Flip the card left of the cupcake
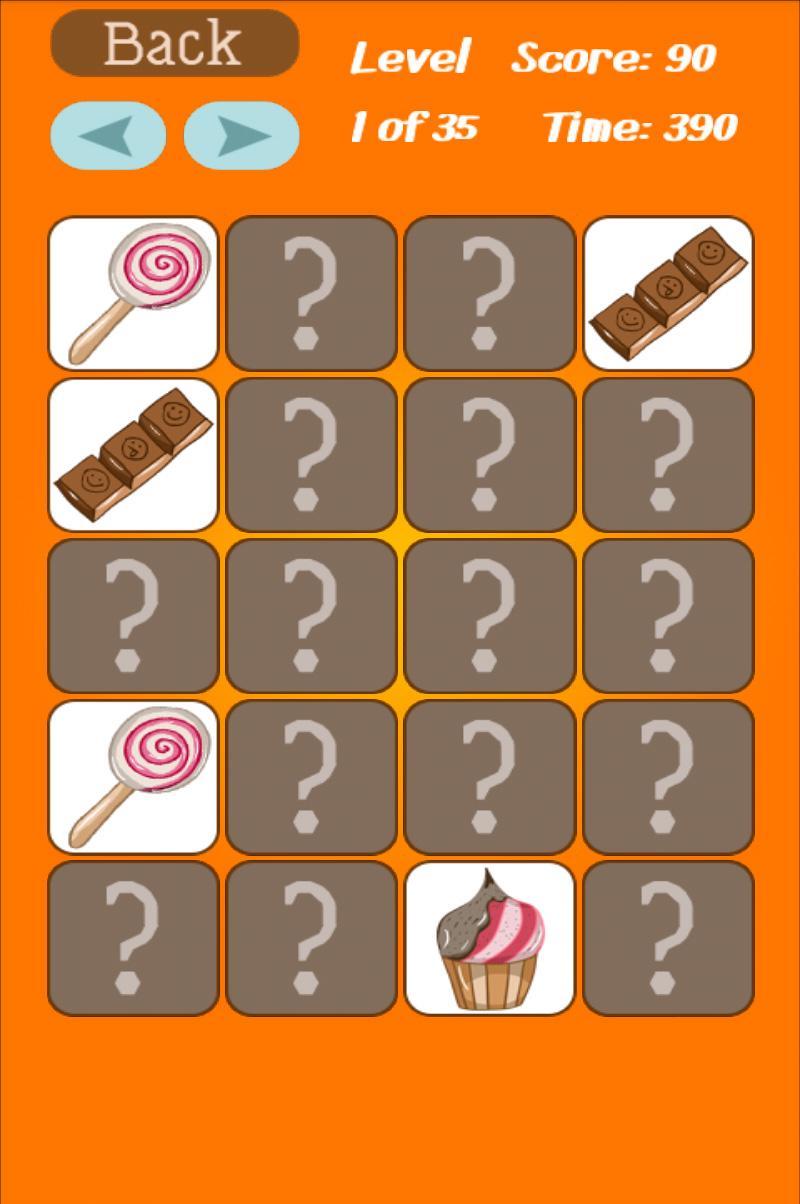Screen dimensions: 800x1204 310,939
